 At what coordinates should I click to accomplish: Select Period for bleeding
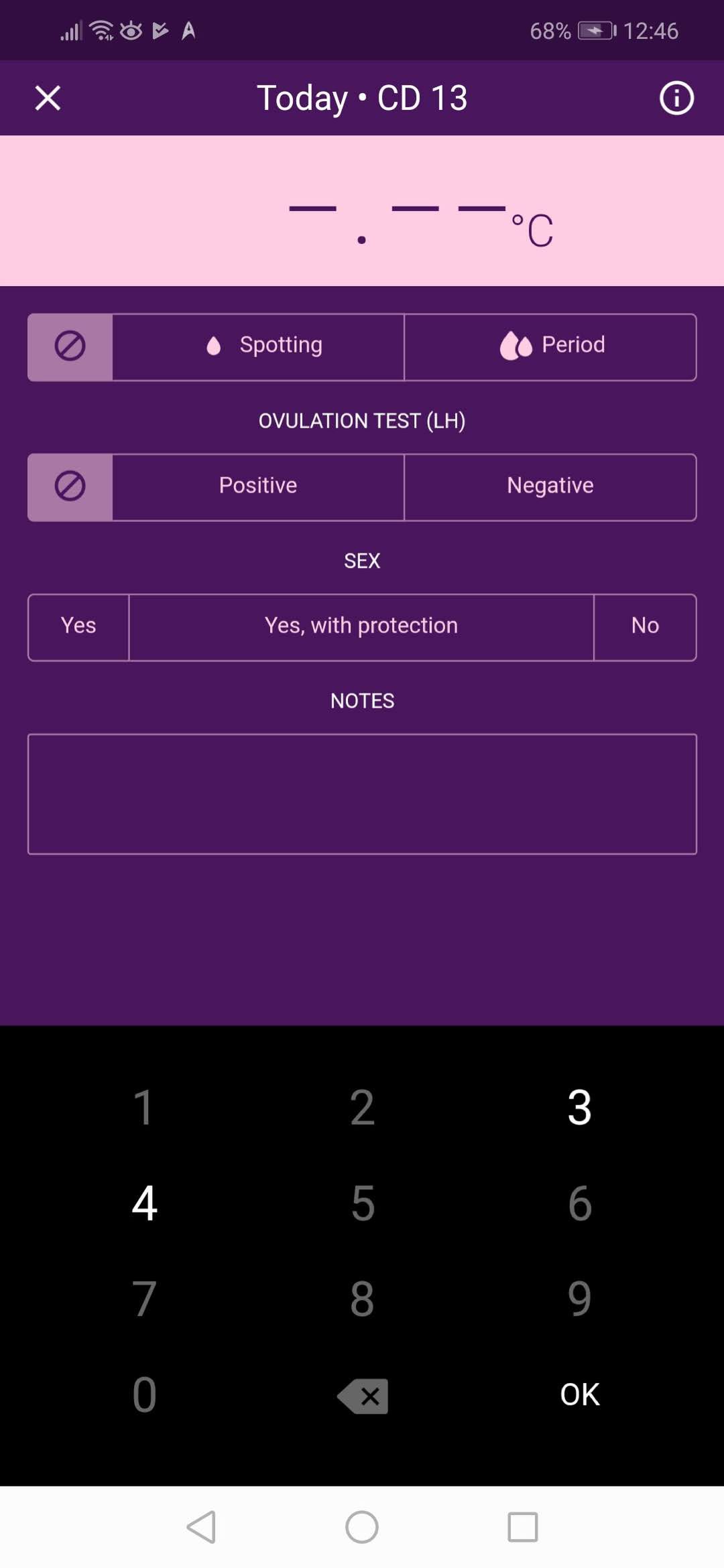[x=550, y=346]
